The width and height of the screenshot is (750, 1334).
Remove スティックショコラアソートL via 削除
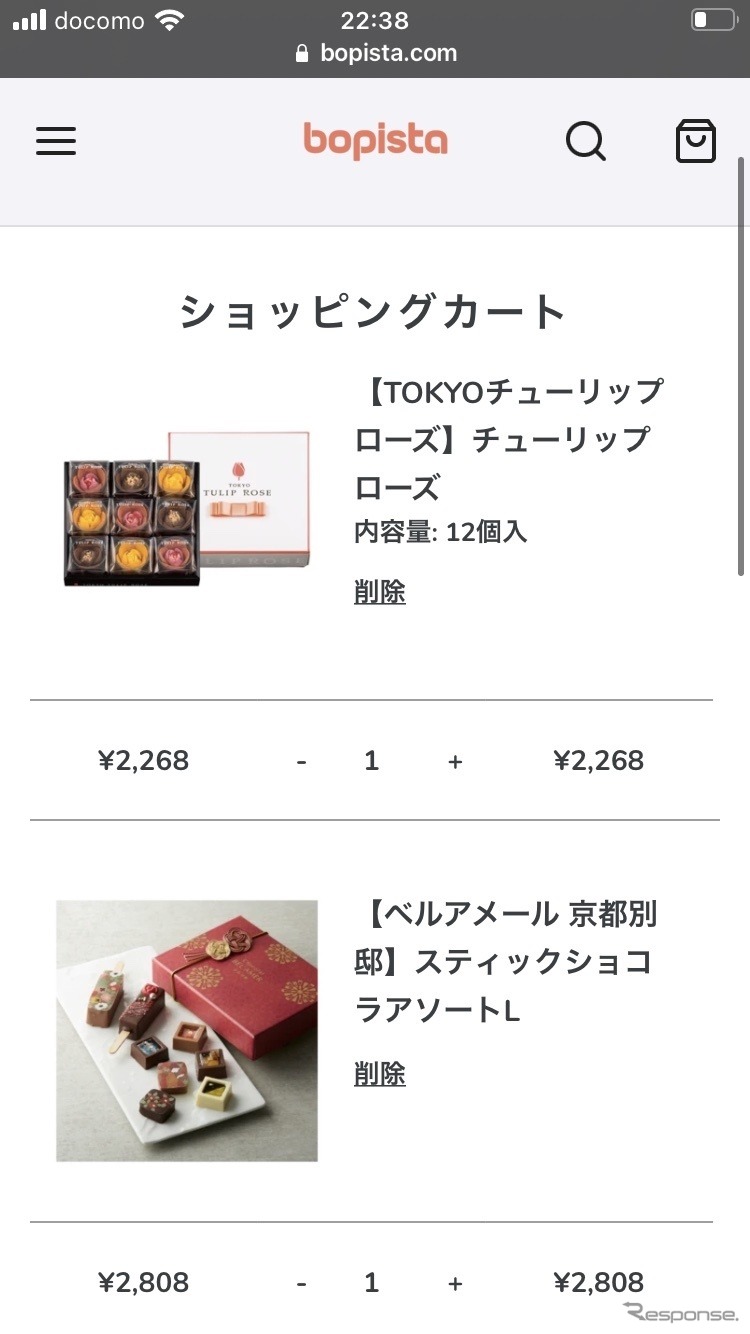click(x=380, y=1074)
